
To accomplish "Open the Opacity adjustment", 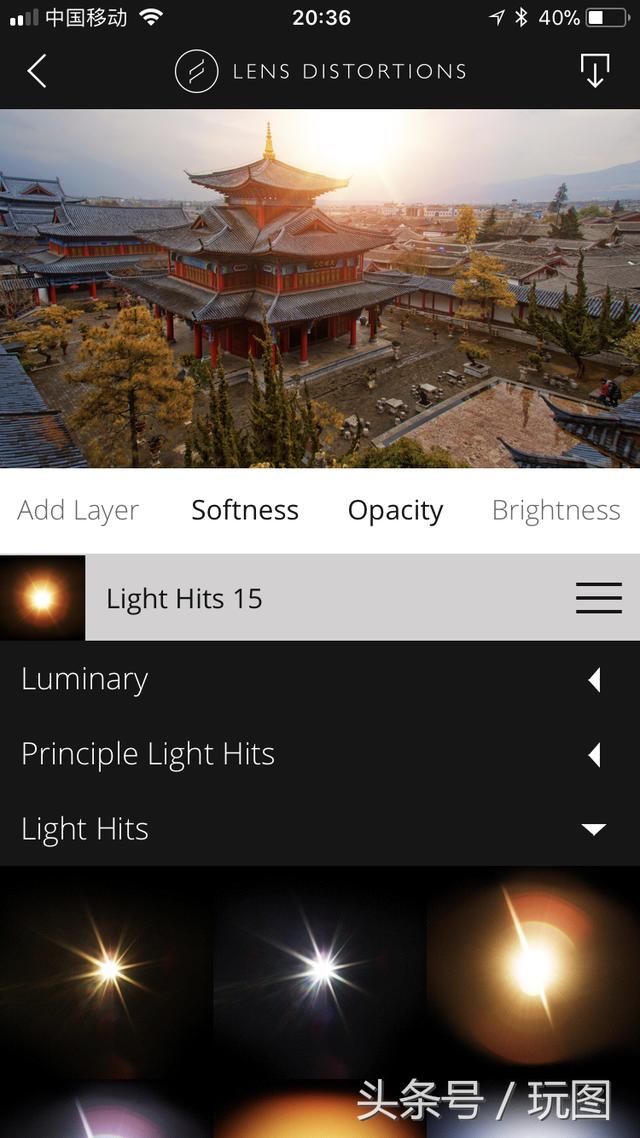I will pyautogui.click(x=395, y=510).
